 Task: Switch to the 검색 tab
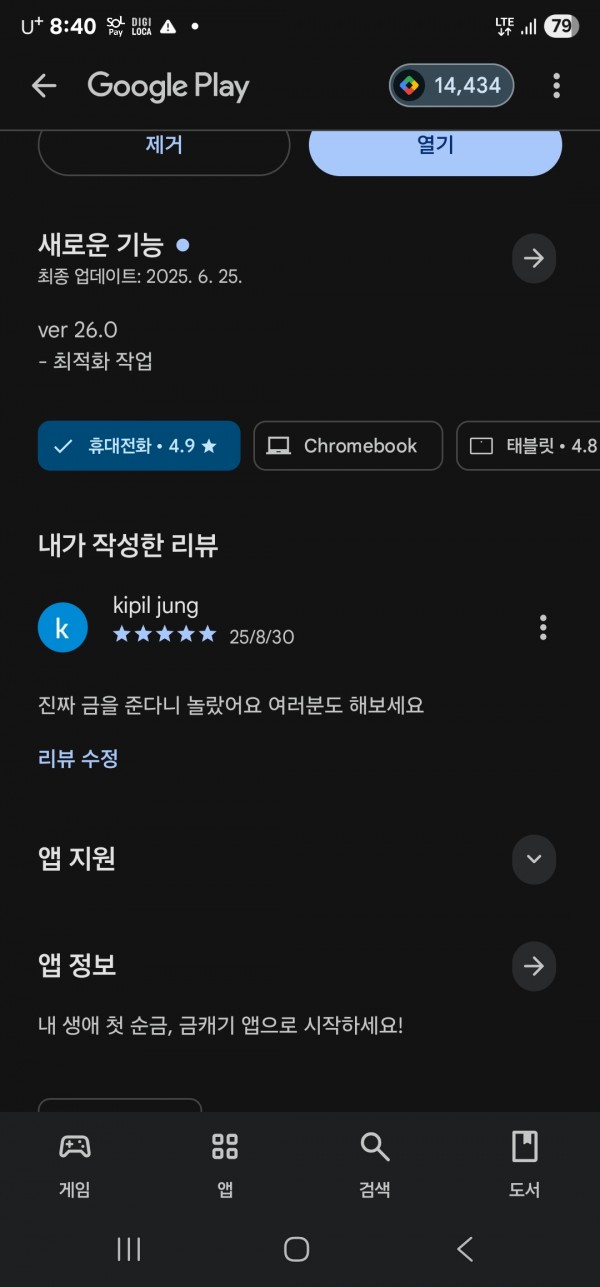point(375,1164)
